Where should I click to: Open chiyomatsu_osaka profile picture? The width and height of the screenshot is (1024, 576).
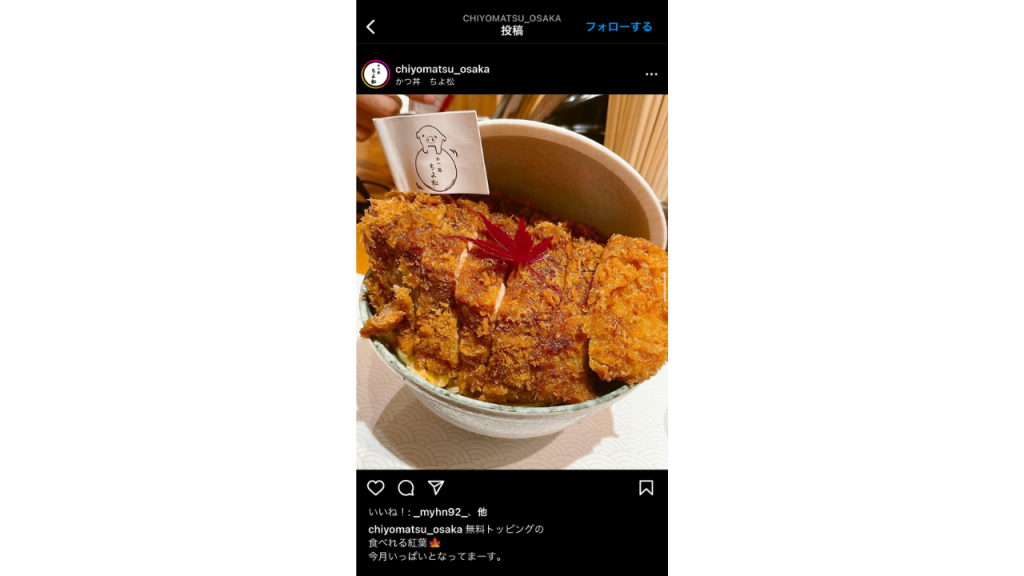(375, 74)
